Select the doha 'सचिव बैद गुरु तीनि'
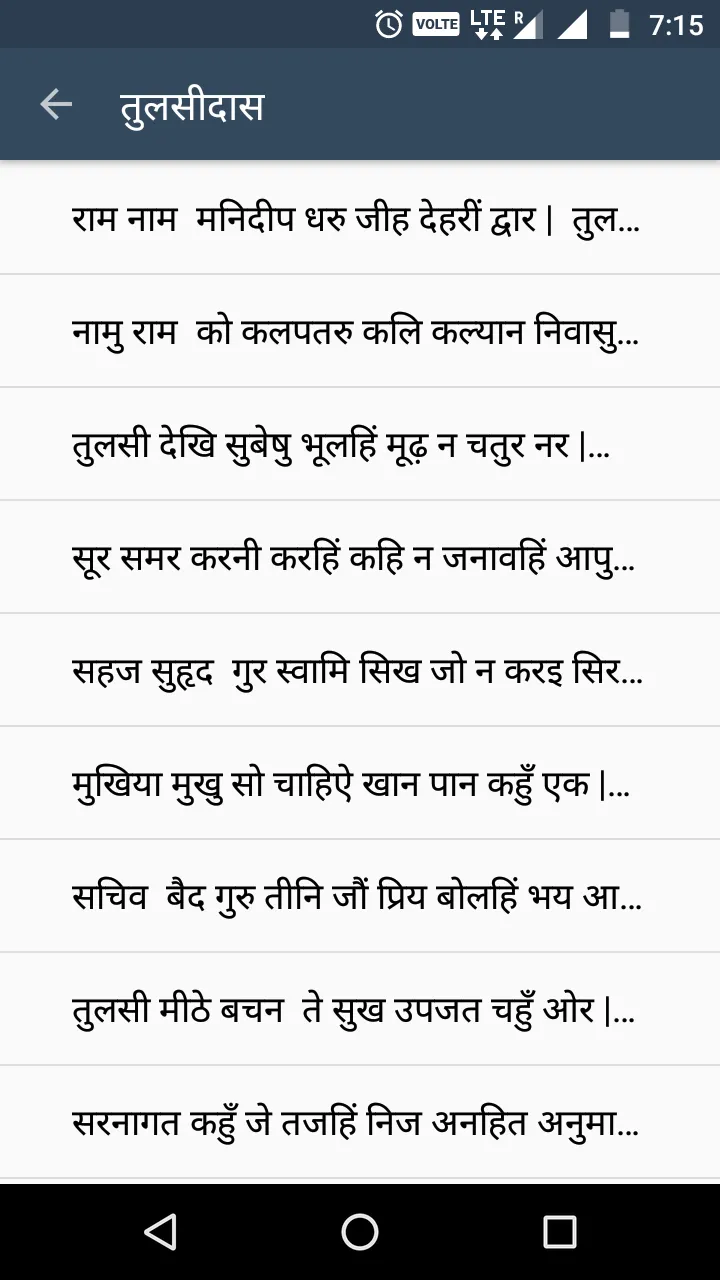 pyautogui.click(x=360, y=896)
